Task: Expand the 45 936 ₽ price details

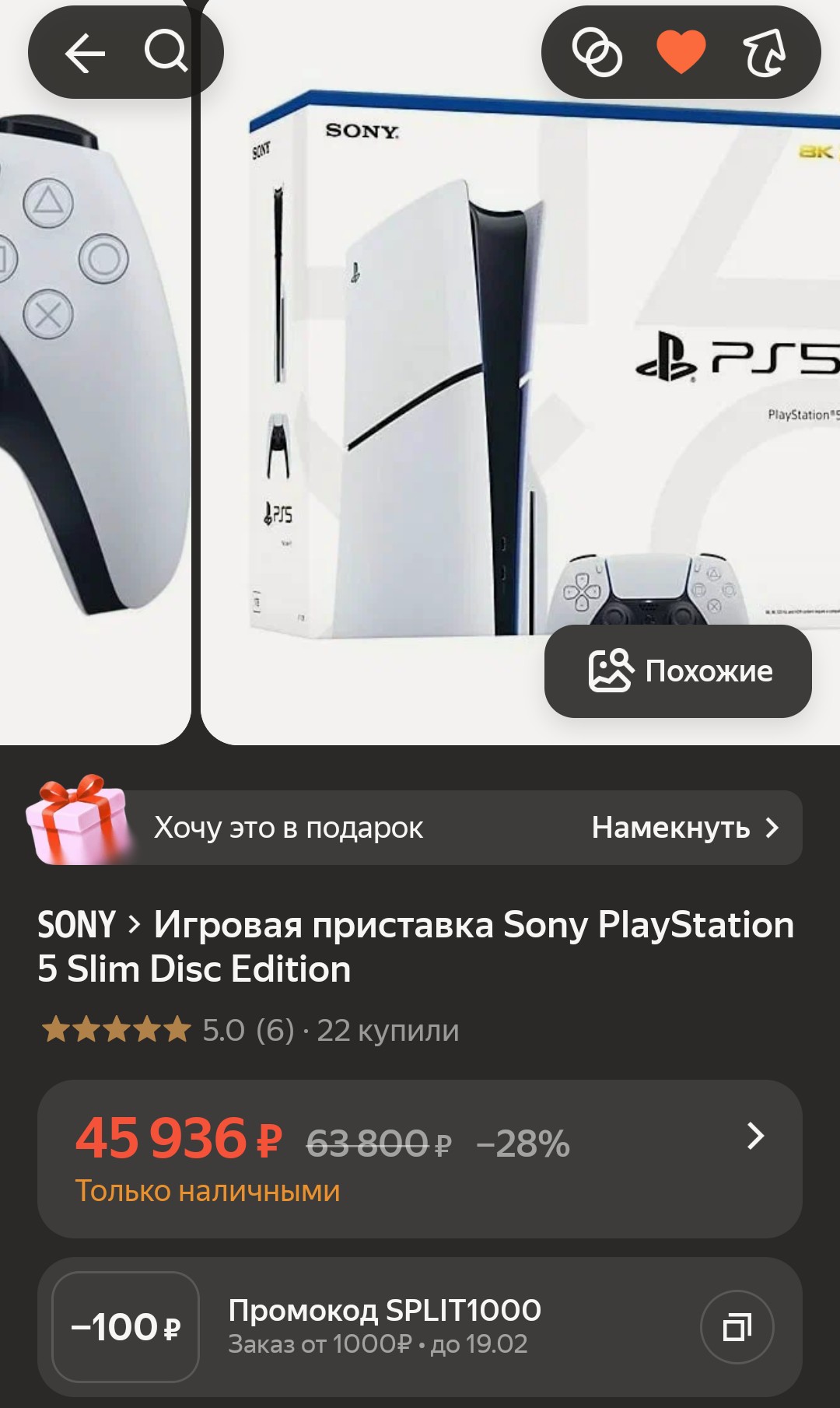Action: pos(754,1137)
